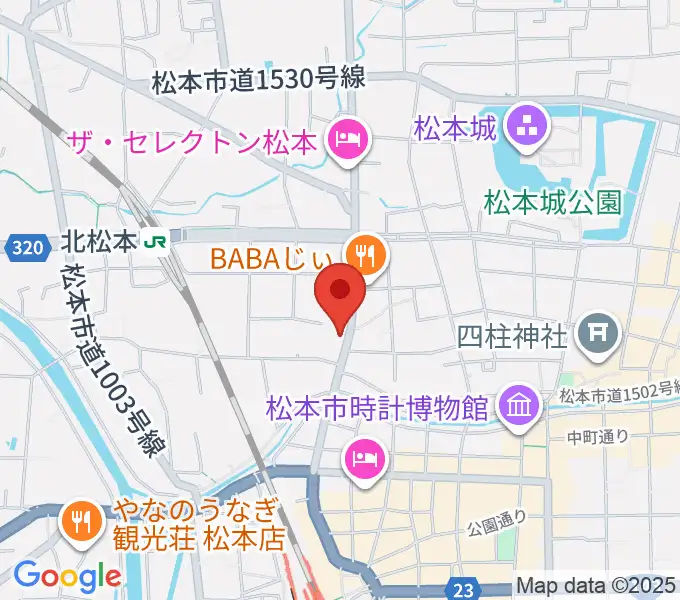Open BABAじい restaurant marker
The height and width of the screenshot is (600, 680).
[366, 257]
